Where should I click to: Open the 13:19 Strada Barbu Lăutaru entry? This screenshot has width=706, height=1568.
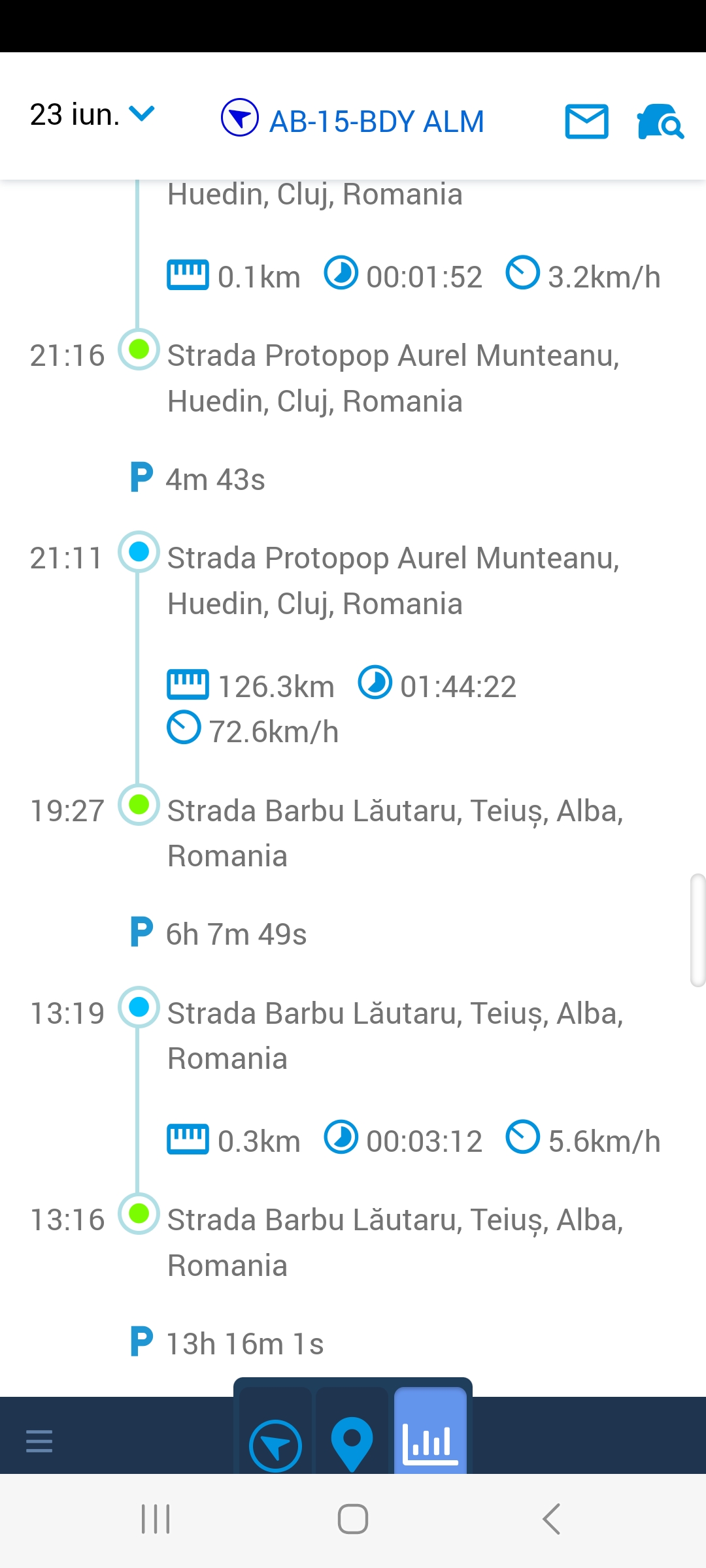click(x=353, y=1036)
